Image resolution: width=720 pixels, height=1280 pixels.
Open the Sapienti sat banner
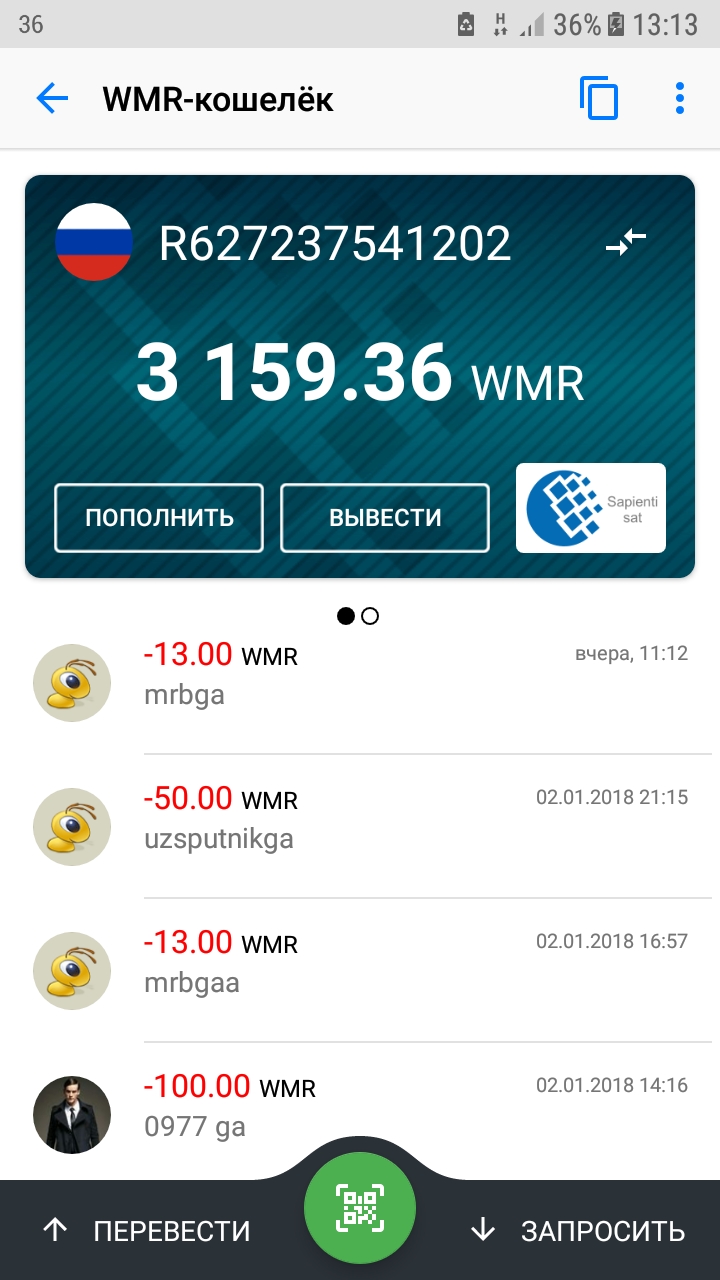[590, 508]
